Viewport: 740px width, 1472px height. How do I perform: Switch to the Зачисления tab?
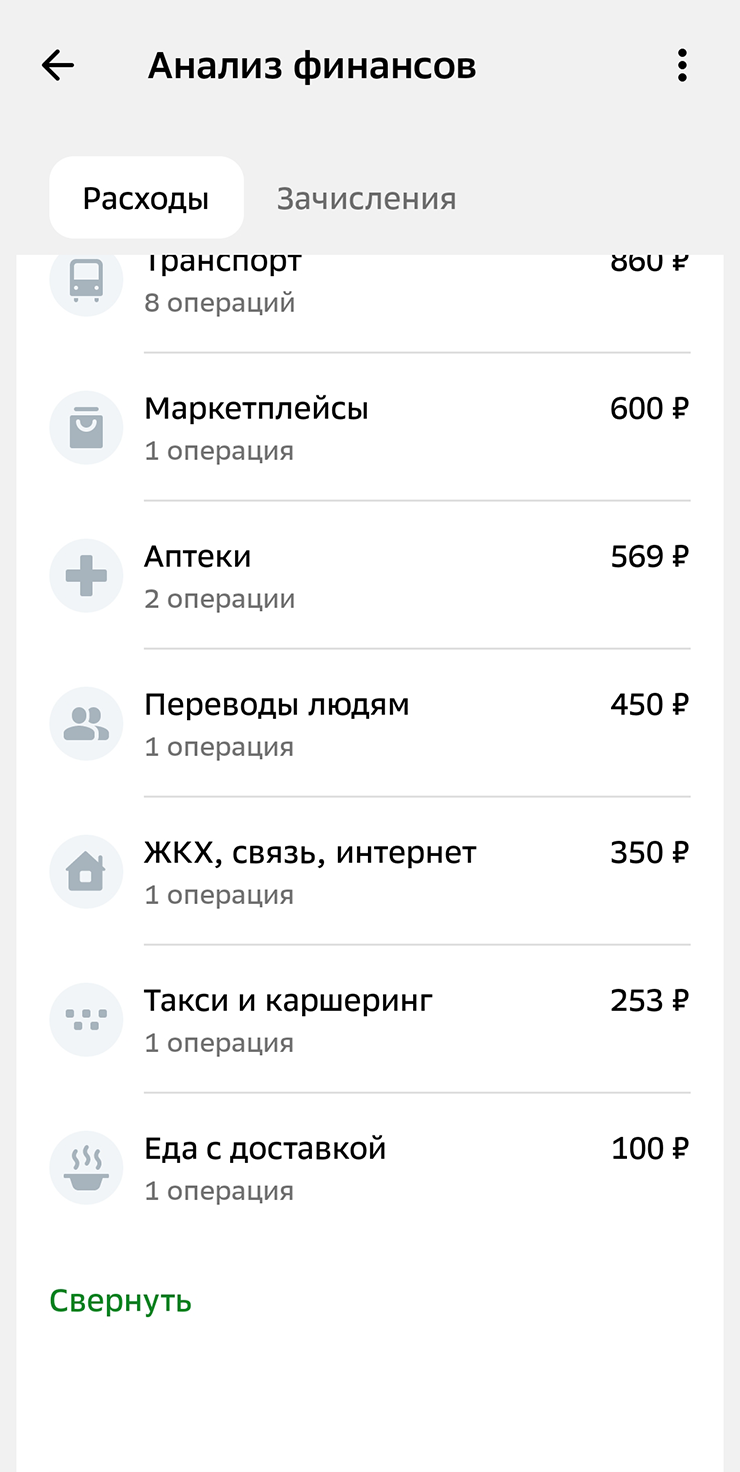pyautogui.click(x=366, y=198)
